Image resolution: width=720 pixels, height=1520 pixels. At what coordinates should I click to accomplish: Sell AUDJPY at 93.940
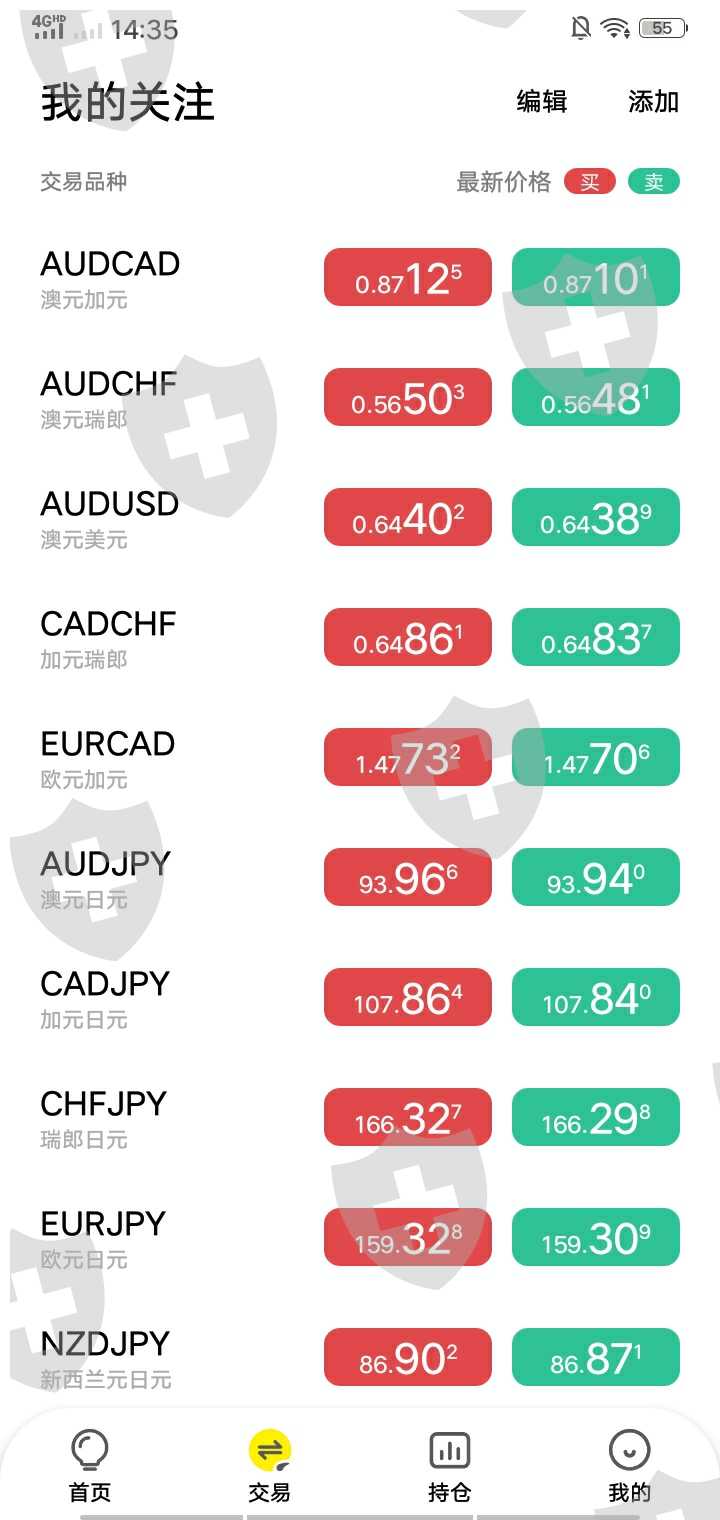[596, 877]
